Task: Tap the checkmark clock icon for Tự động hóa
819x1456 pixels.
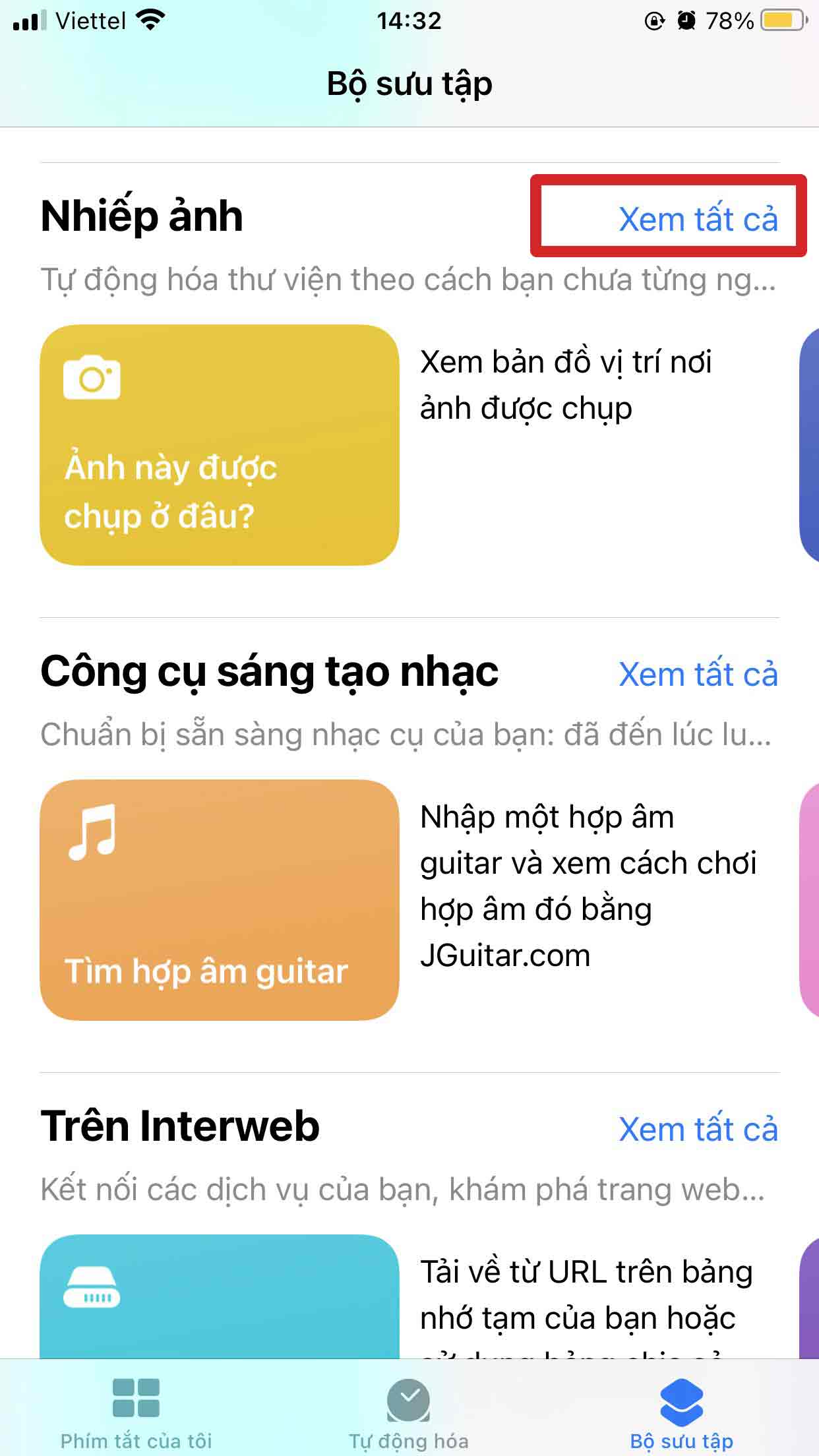Action: click(409, 1399)
